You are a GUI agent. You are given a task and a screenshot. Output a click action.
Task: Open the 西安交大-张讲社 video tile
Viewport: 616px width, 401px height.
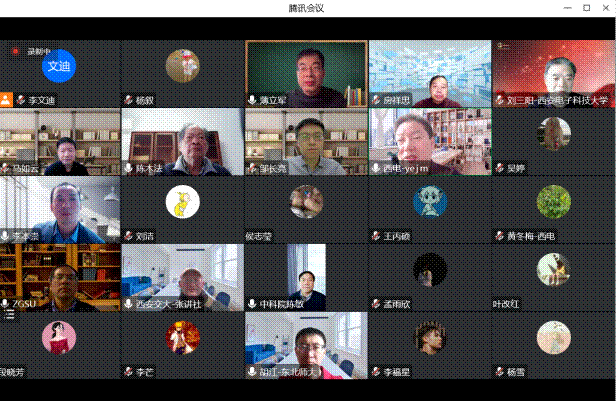point(182,277)
